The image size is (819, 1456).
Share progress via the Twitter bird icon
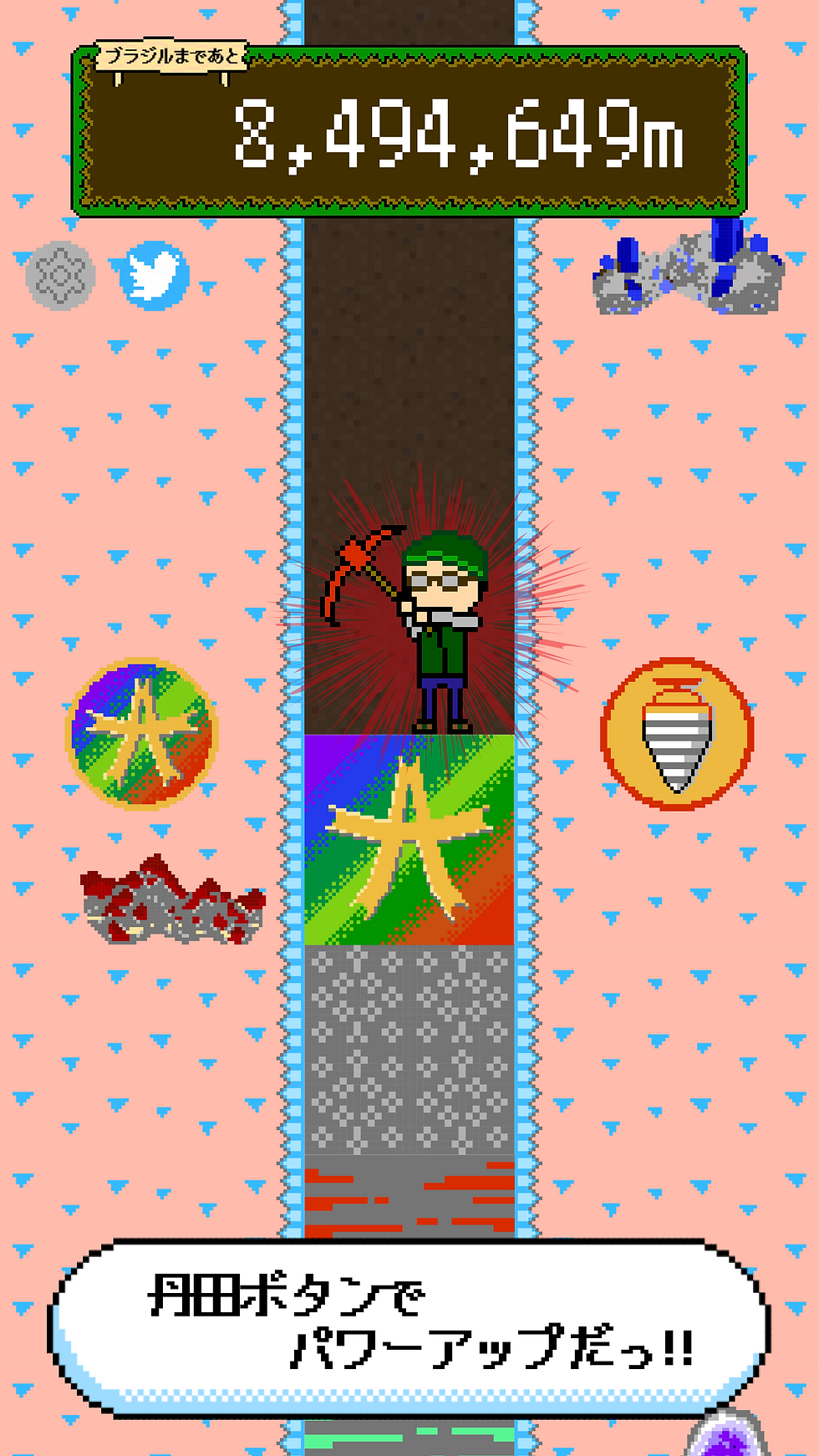(x=155, y=276)
